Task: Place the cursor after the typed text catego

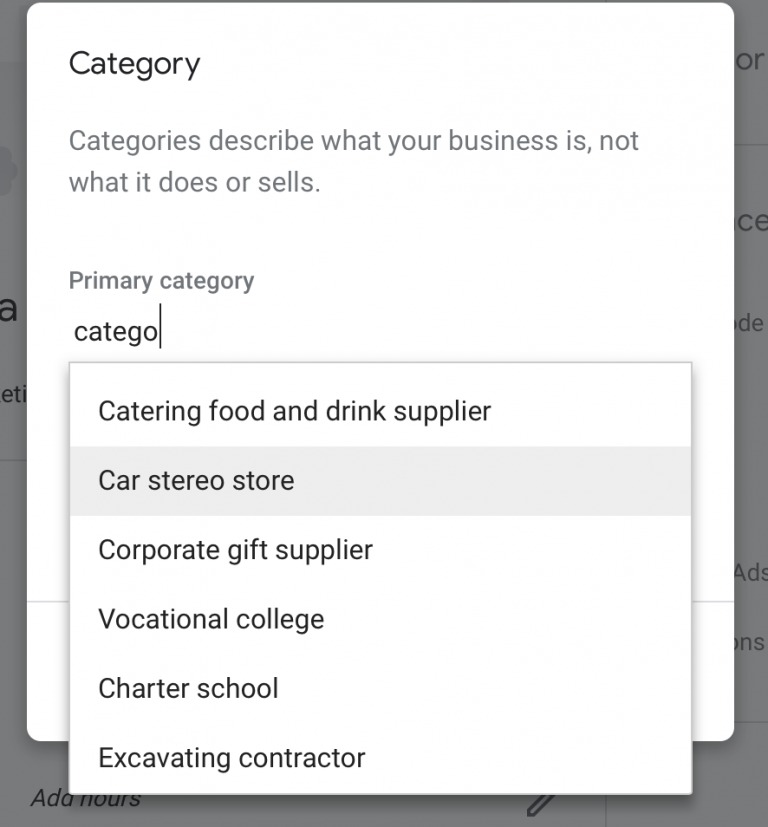Action: [162, 330]
